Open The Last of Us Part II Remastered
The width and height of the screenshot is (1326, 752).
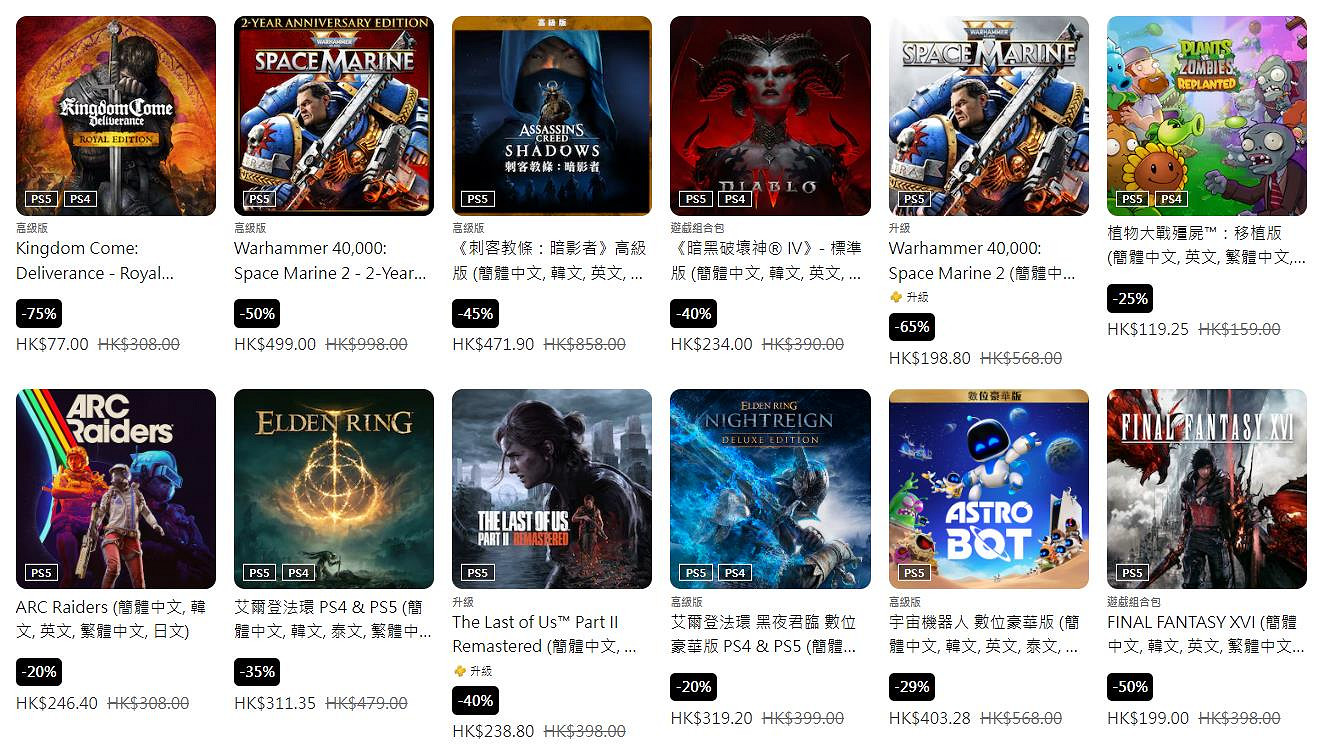[x=552, y=489]
